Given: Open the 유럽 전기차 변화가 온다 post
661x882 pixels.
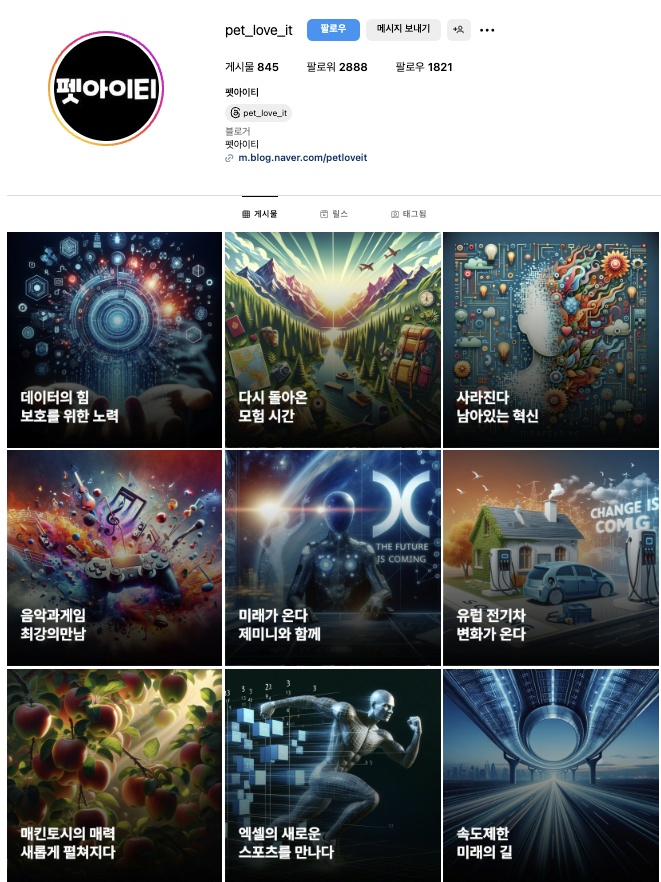Looking at the screenshot, I should click(551, 557).
